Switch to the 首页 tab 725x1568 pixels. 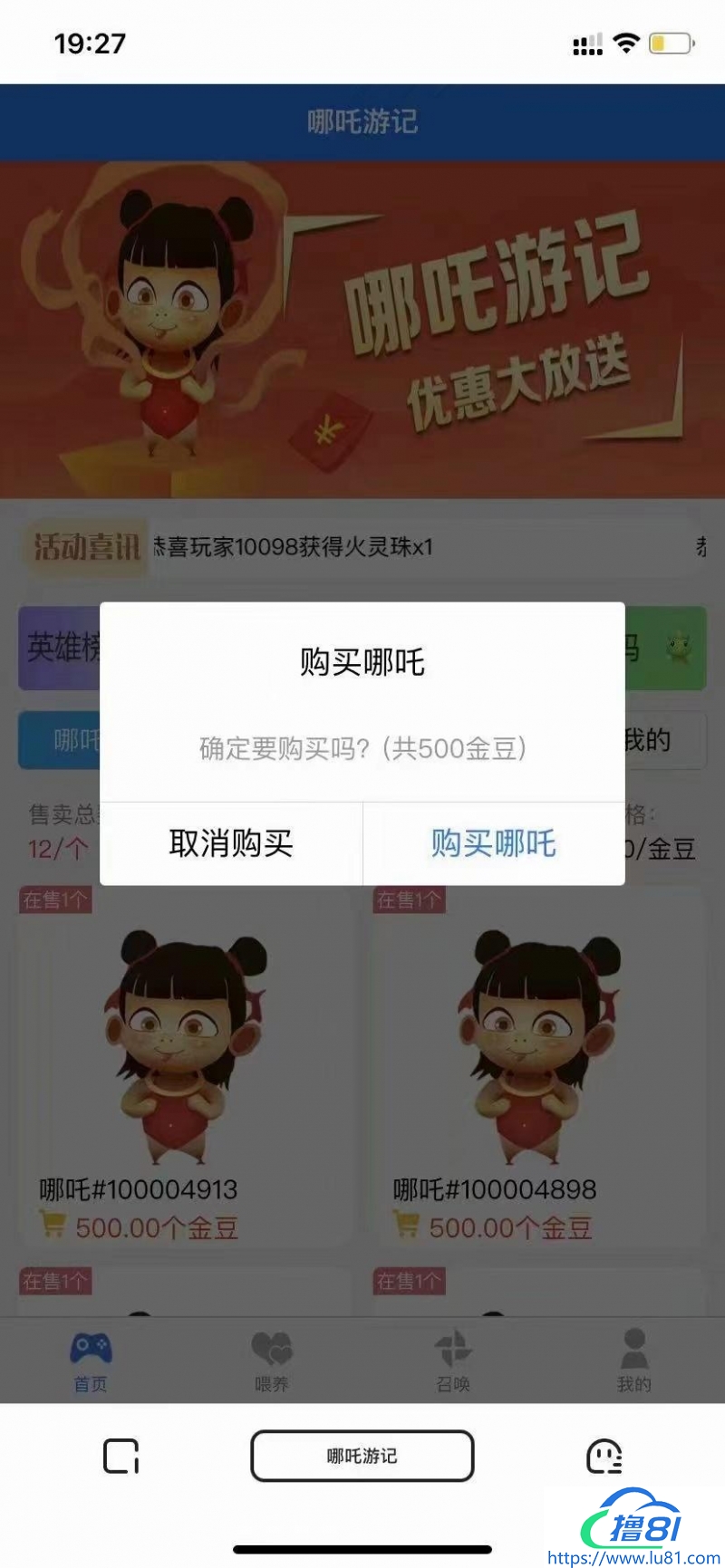(x=91, y=1361)
